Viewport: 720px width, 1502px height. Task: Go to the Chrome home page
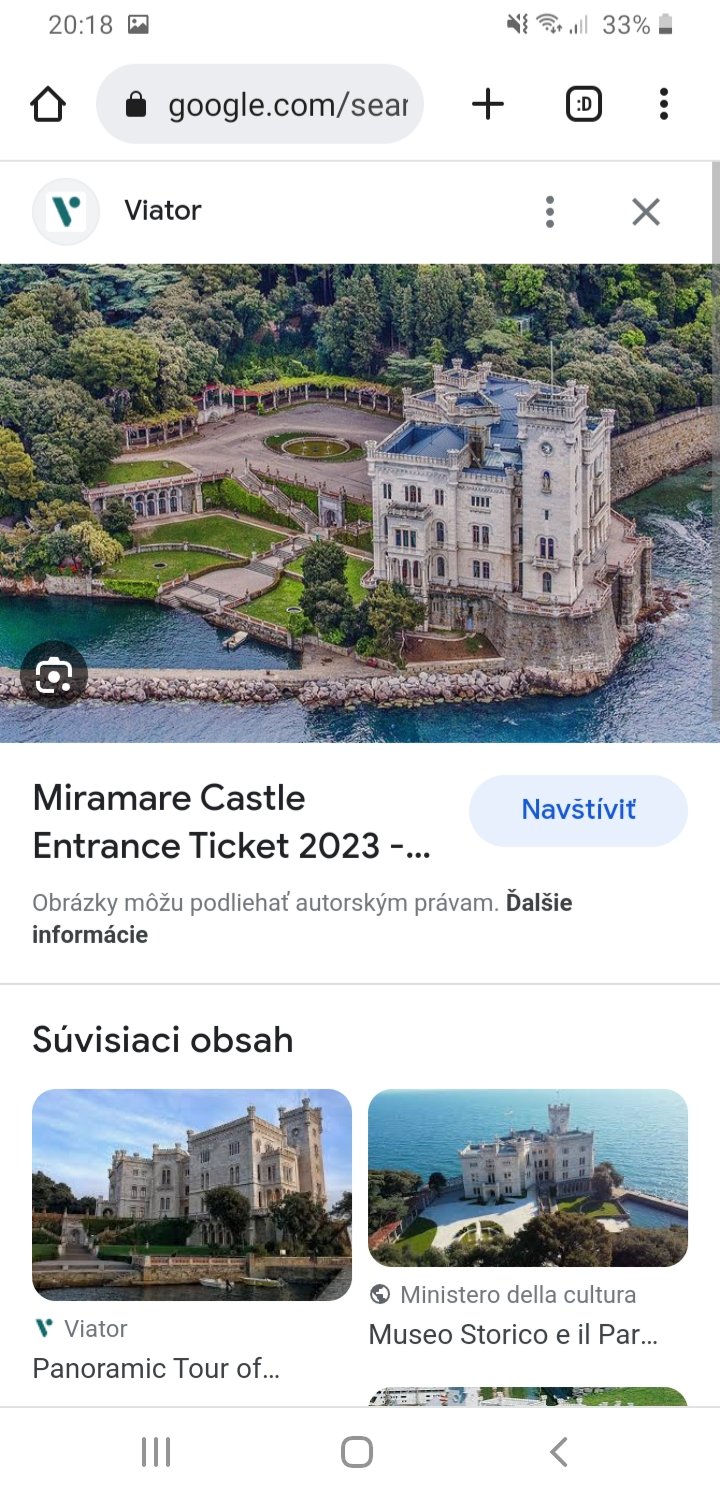[x=48, y=104]
